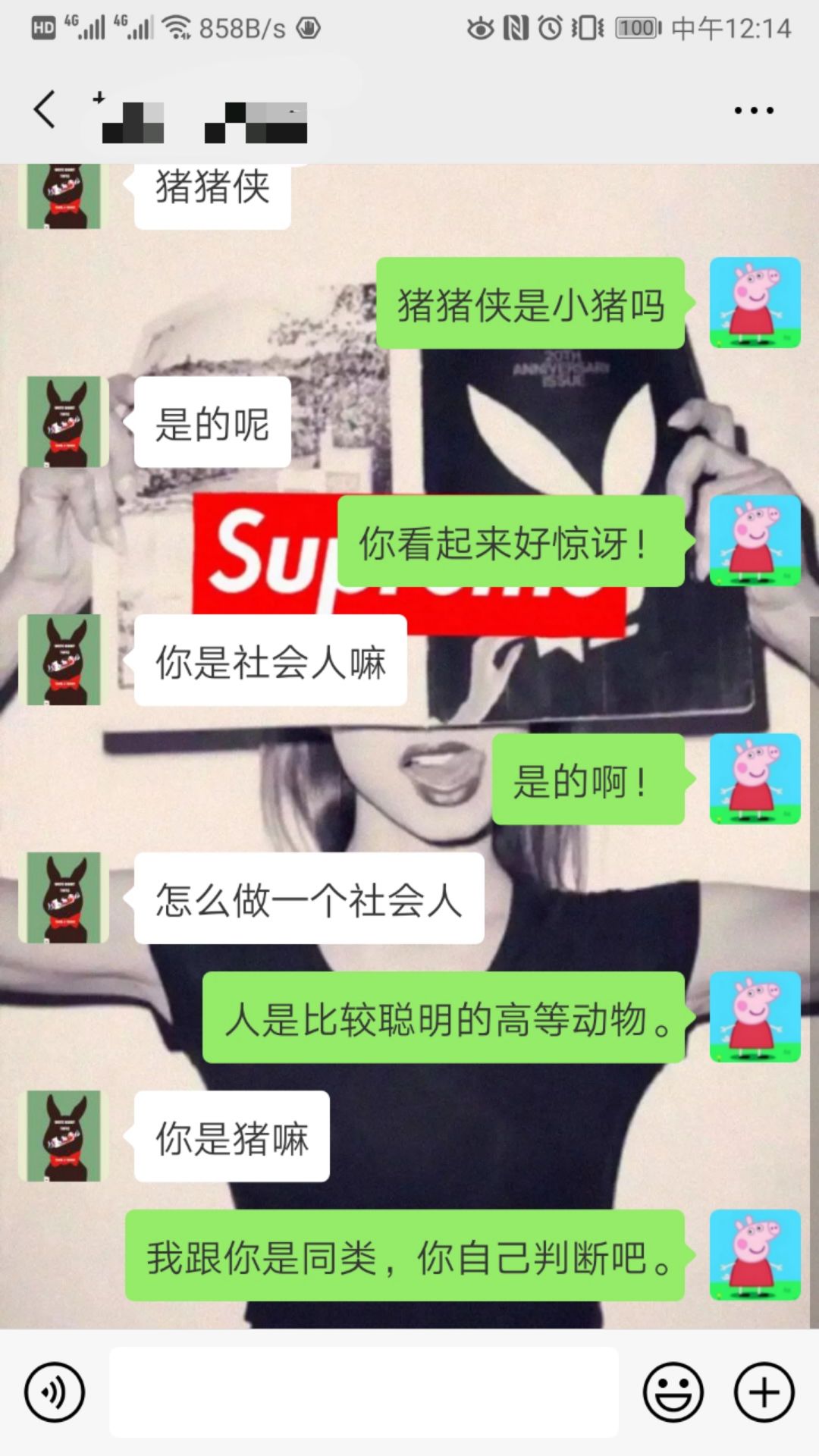
Task: Focus the message text field
Action: [364, 1392]
